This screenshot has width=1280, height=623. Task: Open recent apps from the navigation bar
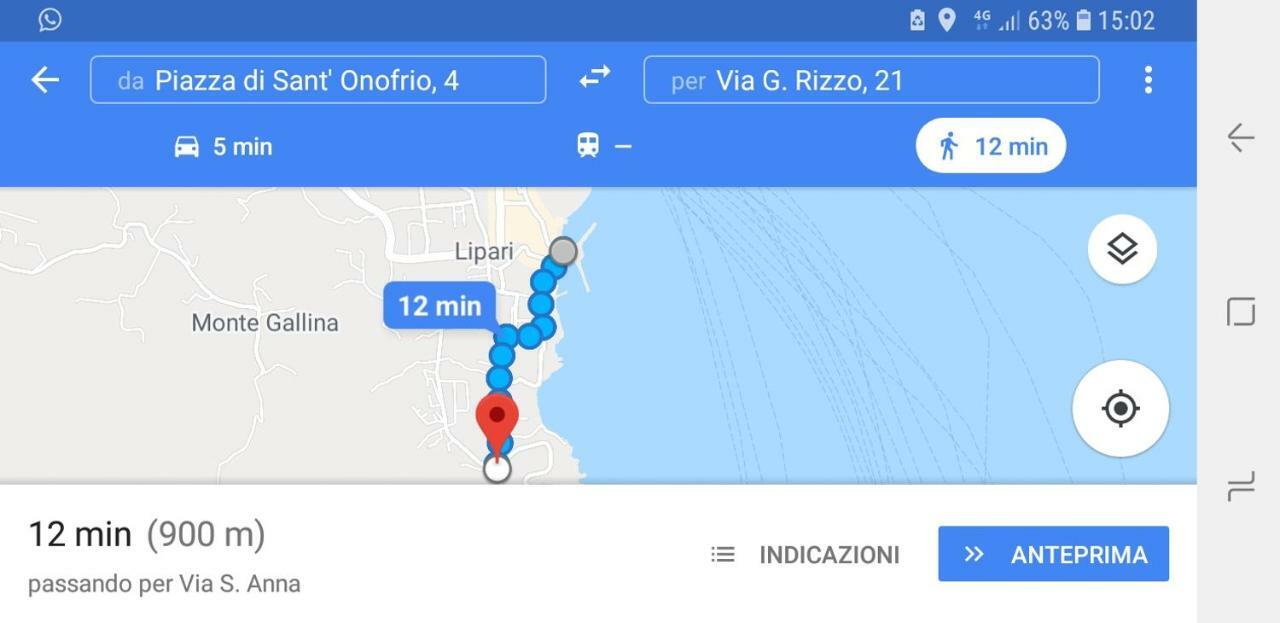click(1240, 486)
